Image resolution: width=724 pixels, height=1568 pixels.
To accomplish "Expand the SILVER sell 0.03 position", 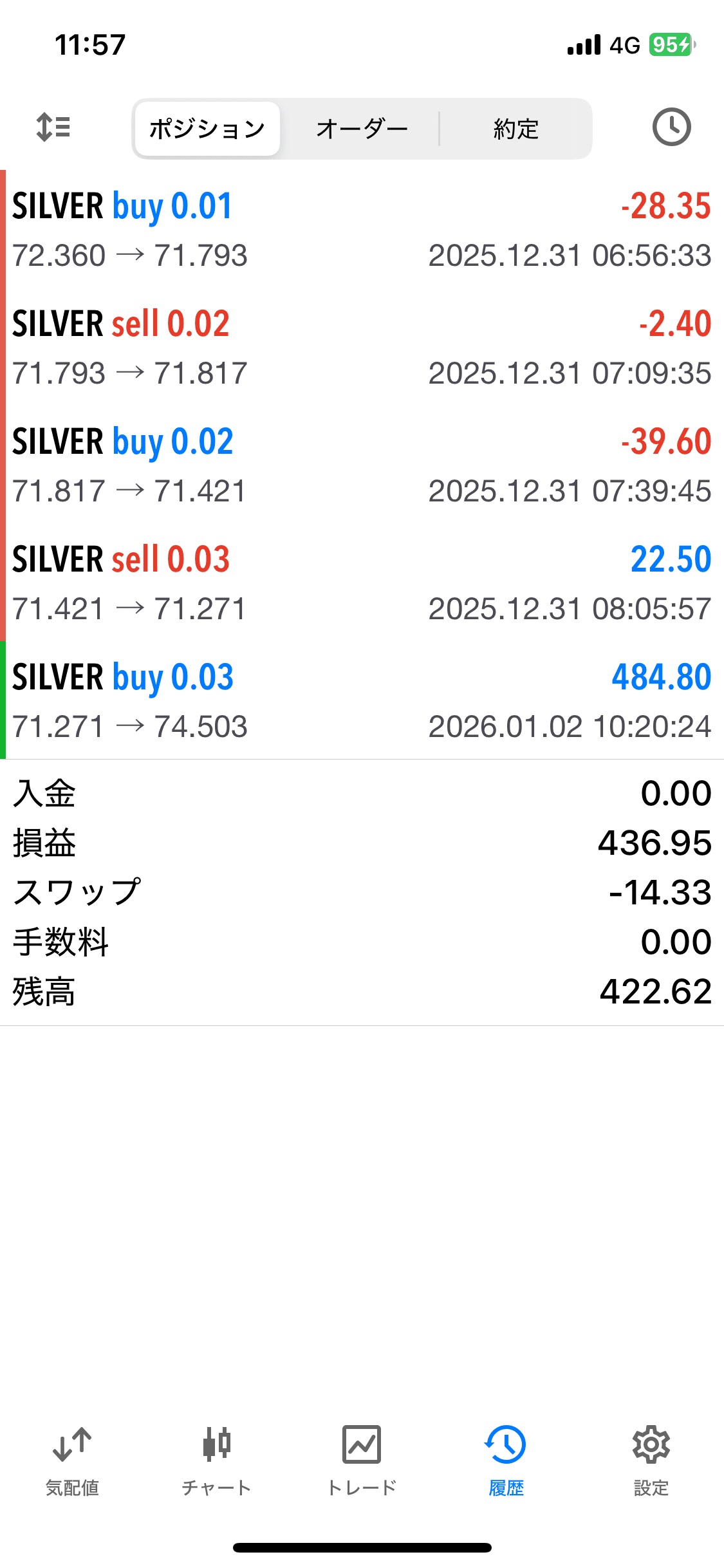I will click(x=362, y=583).
